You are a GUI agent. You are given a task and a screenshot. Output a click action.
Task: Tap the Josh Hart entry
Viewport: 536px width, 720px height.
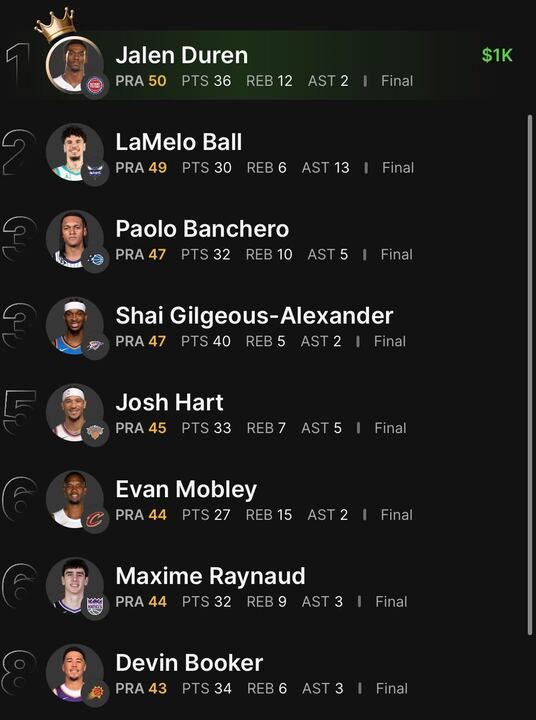click(264, 413)
